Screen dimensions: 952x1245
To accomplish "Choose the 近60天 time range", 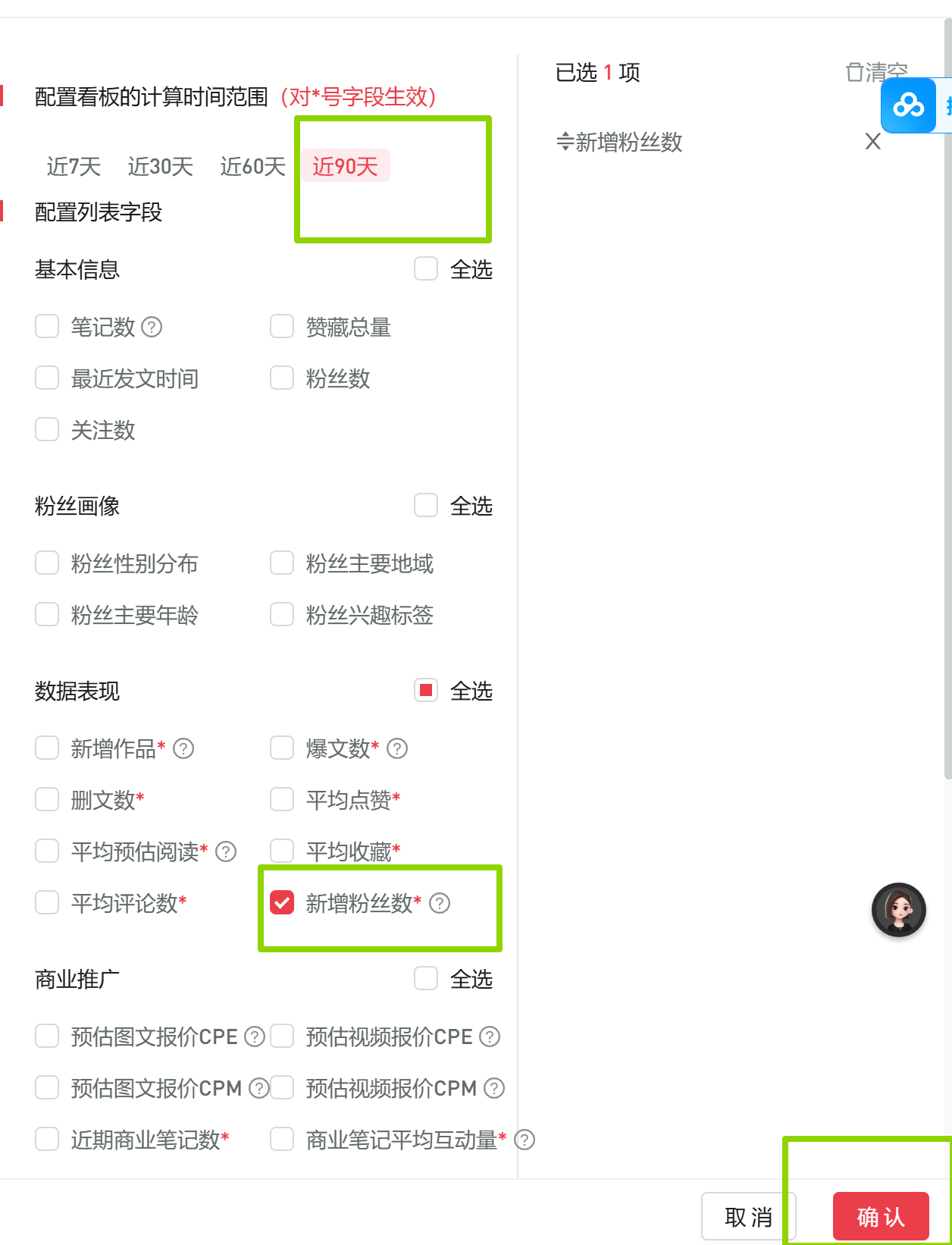I will (252, 166).
